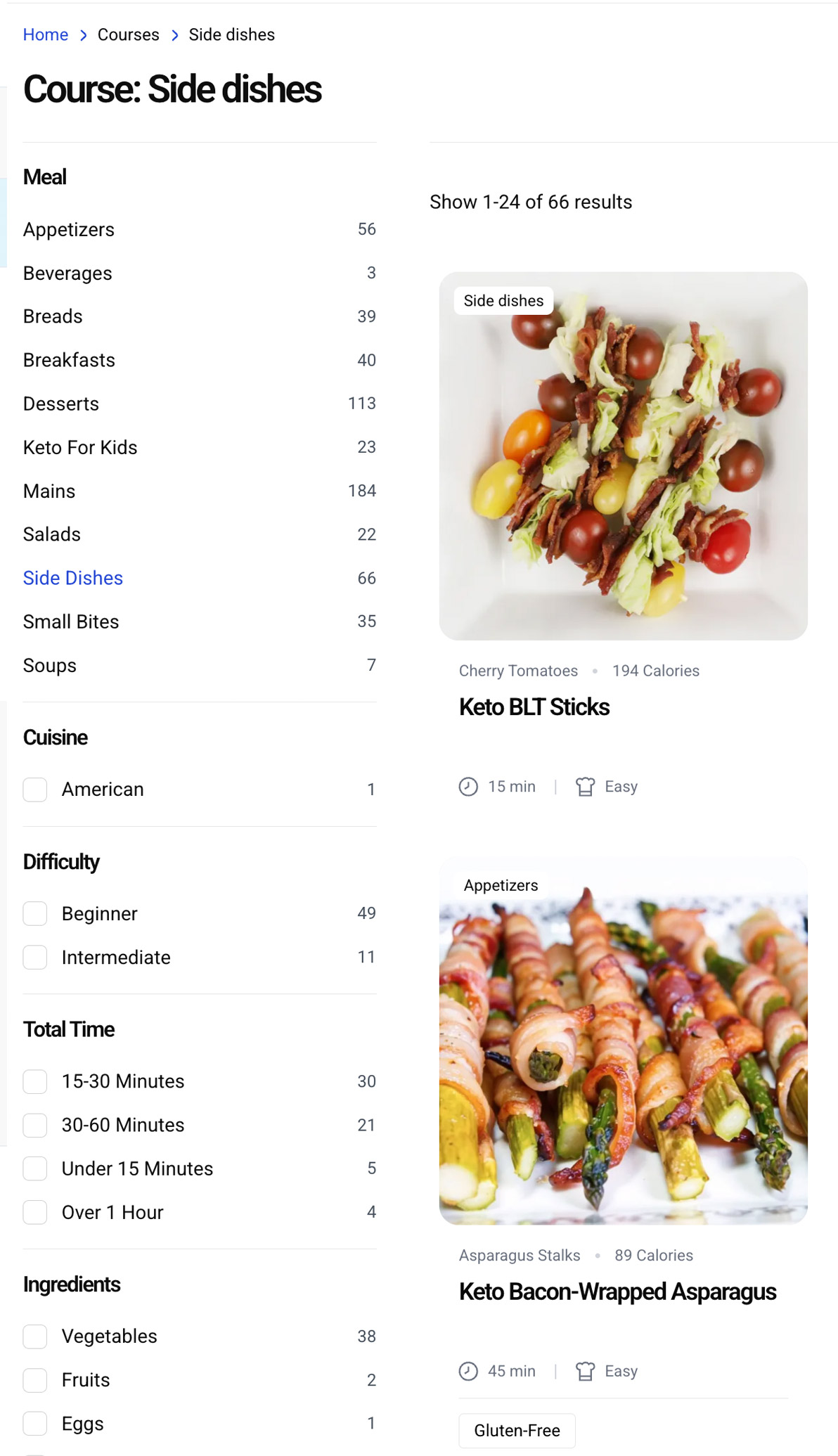Filter by Beginner difficulty

click(35, 913)
